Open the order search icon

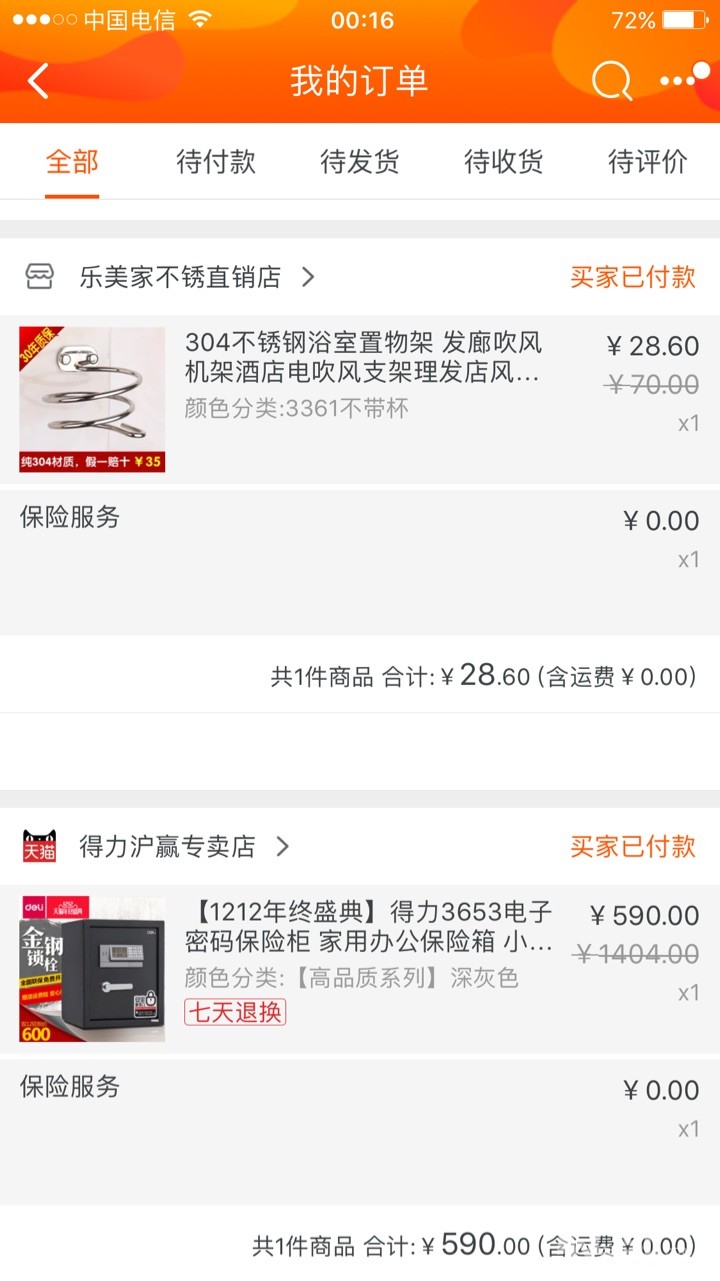612,81
